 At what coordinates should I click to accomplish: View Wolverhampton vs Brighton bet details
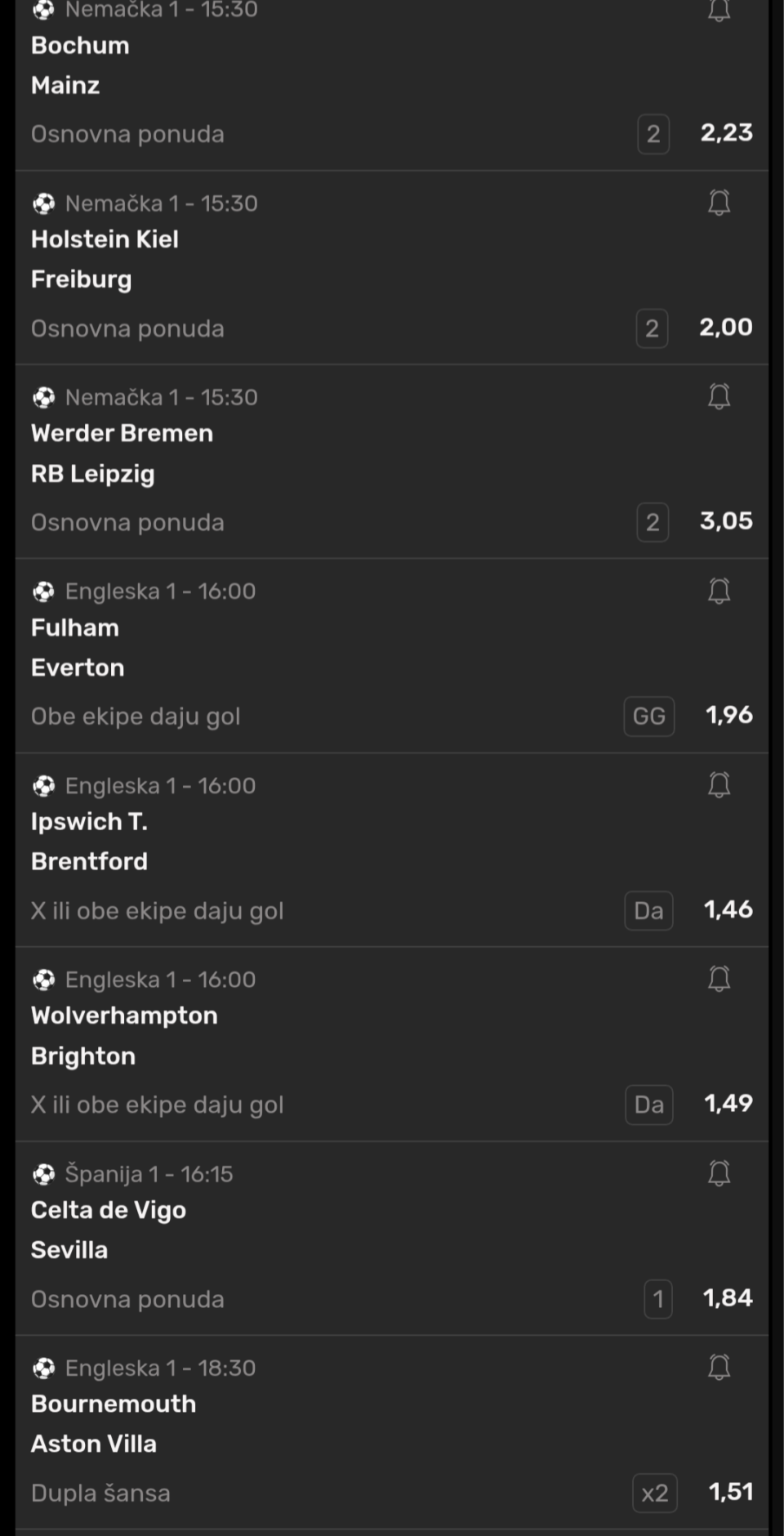pos(392,1044)
